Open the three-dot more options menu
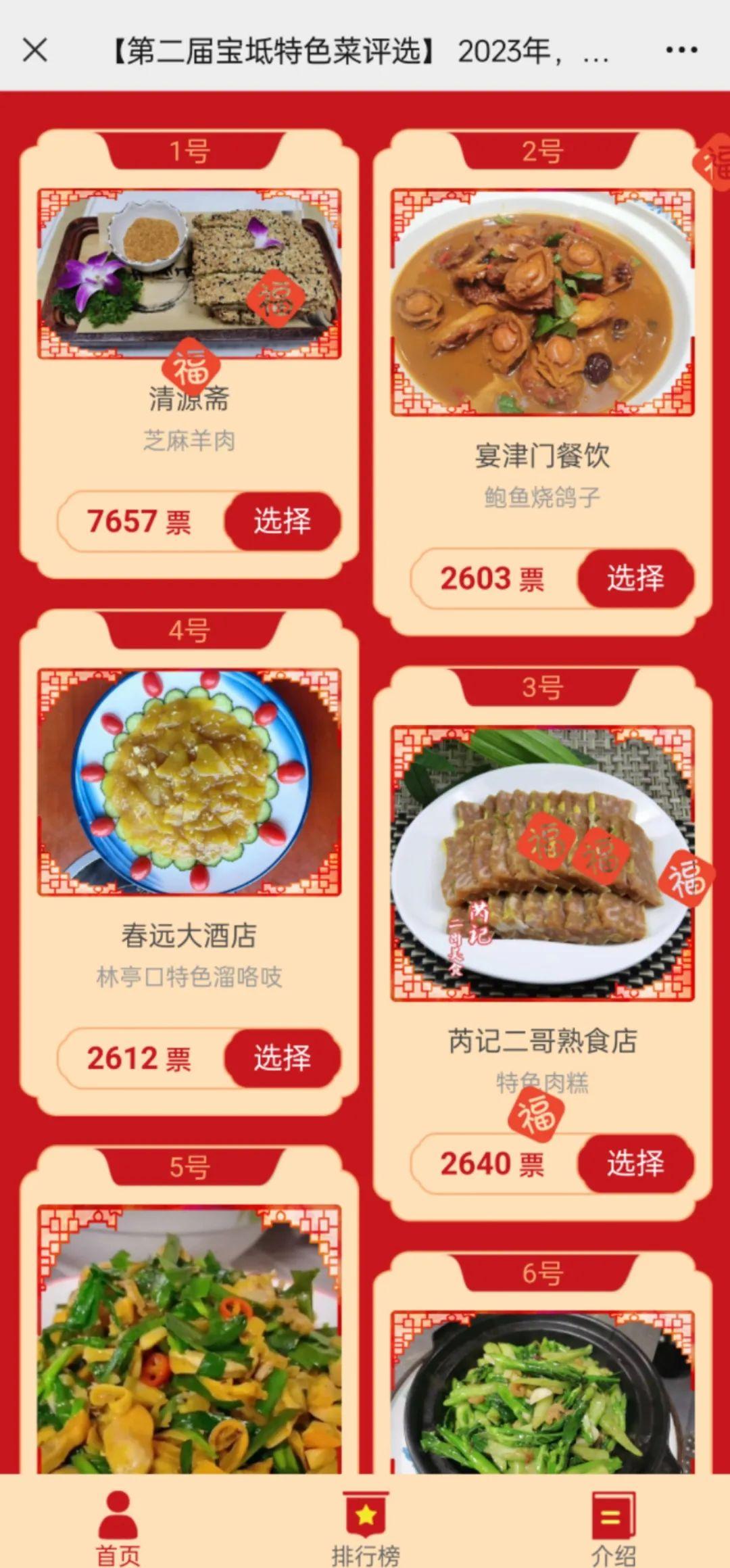The height and width of the screenshot is (1568, 730). coord(681,50)
